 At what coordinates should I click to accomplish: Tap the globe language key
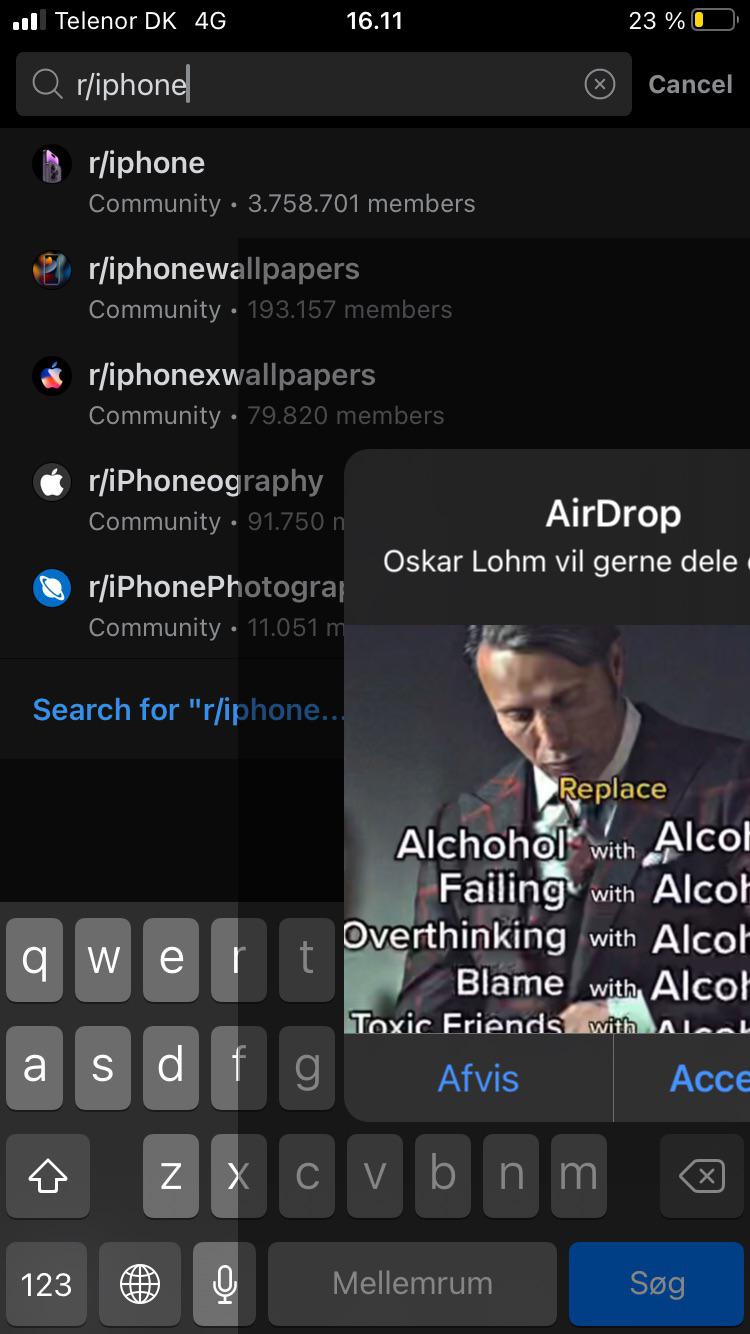(x=139, y=1283)
